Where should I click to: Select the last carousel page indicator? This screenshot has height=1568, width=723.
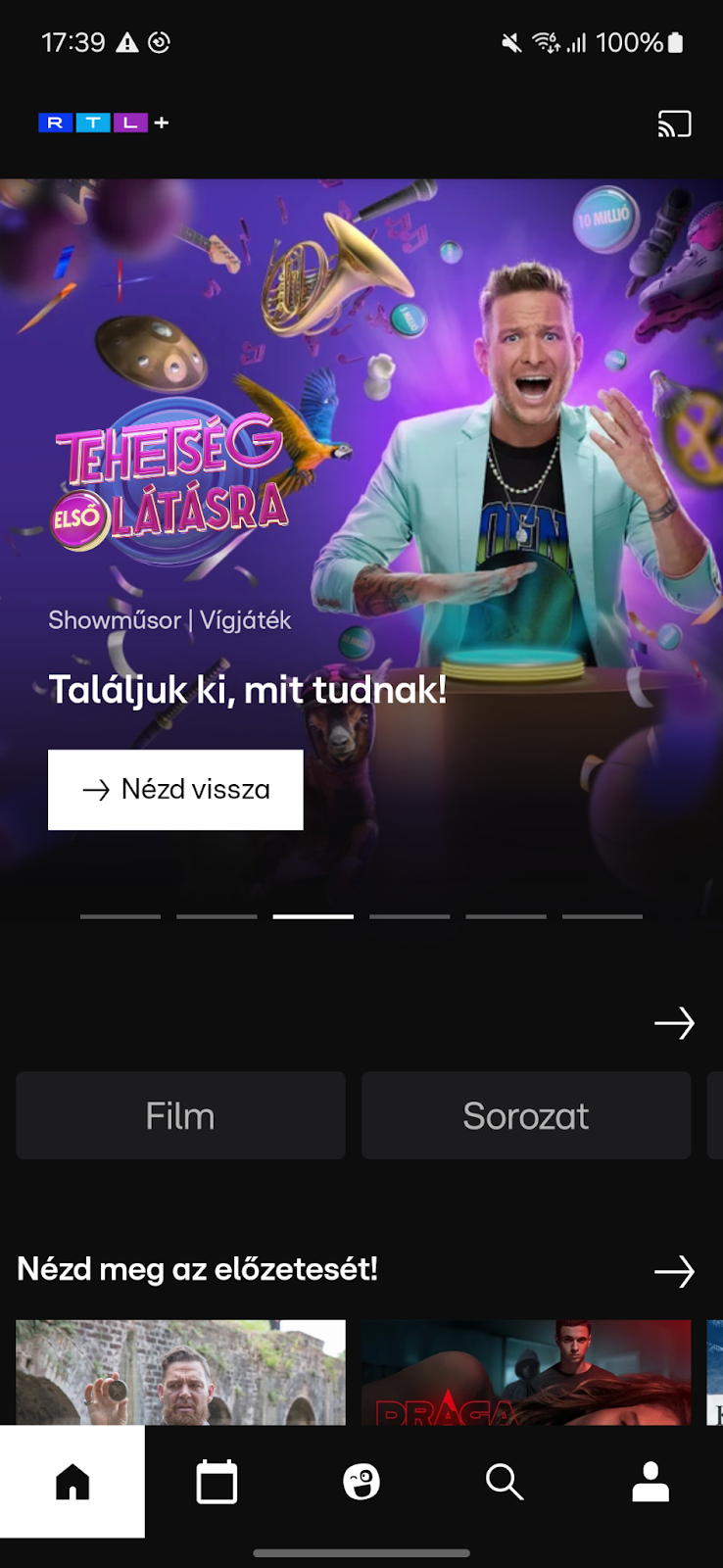pyautogui.click(x=602, y=916)
